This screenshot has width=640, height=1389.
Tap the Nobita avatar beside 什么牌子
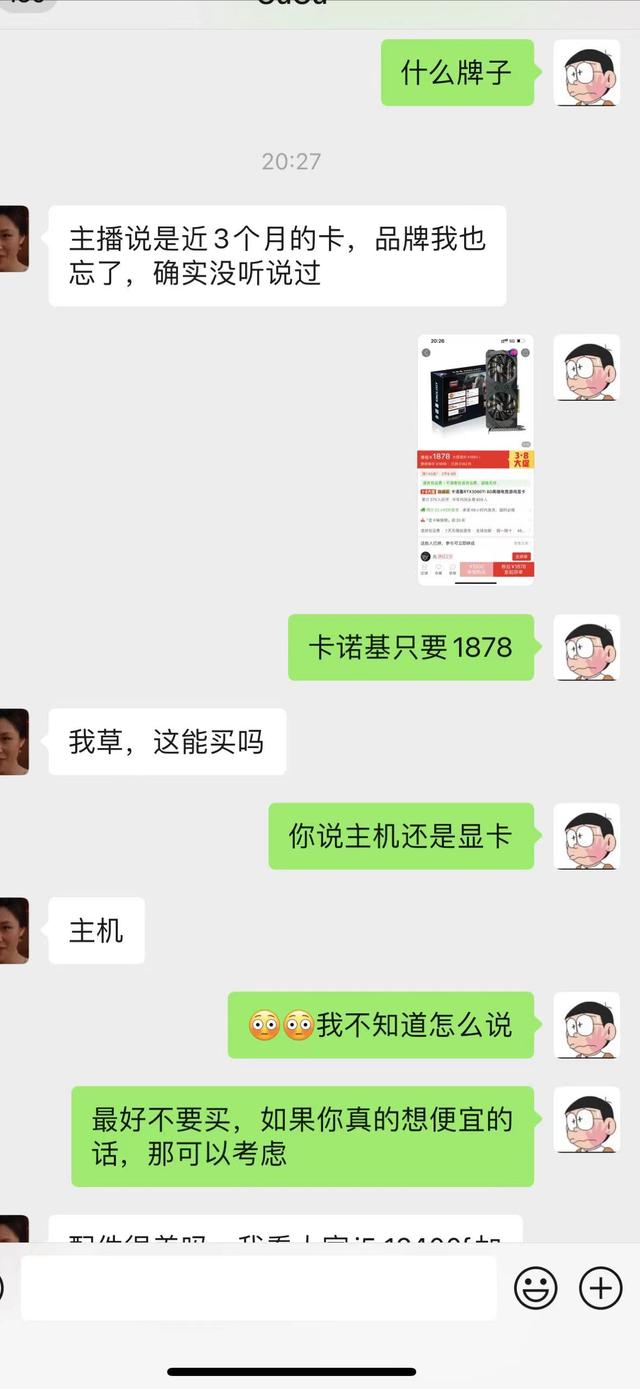pyautogui.click(x=587, y=73)
